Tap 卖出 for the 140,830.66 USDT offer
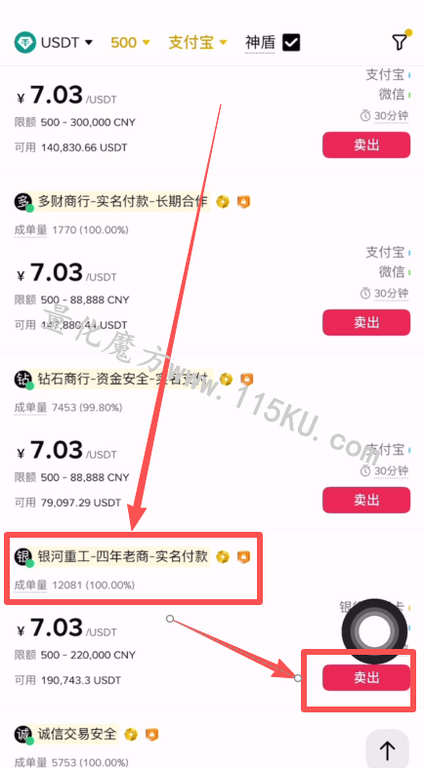The width and height of the screenshot is (424, 768). point(366,145)
